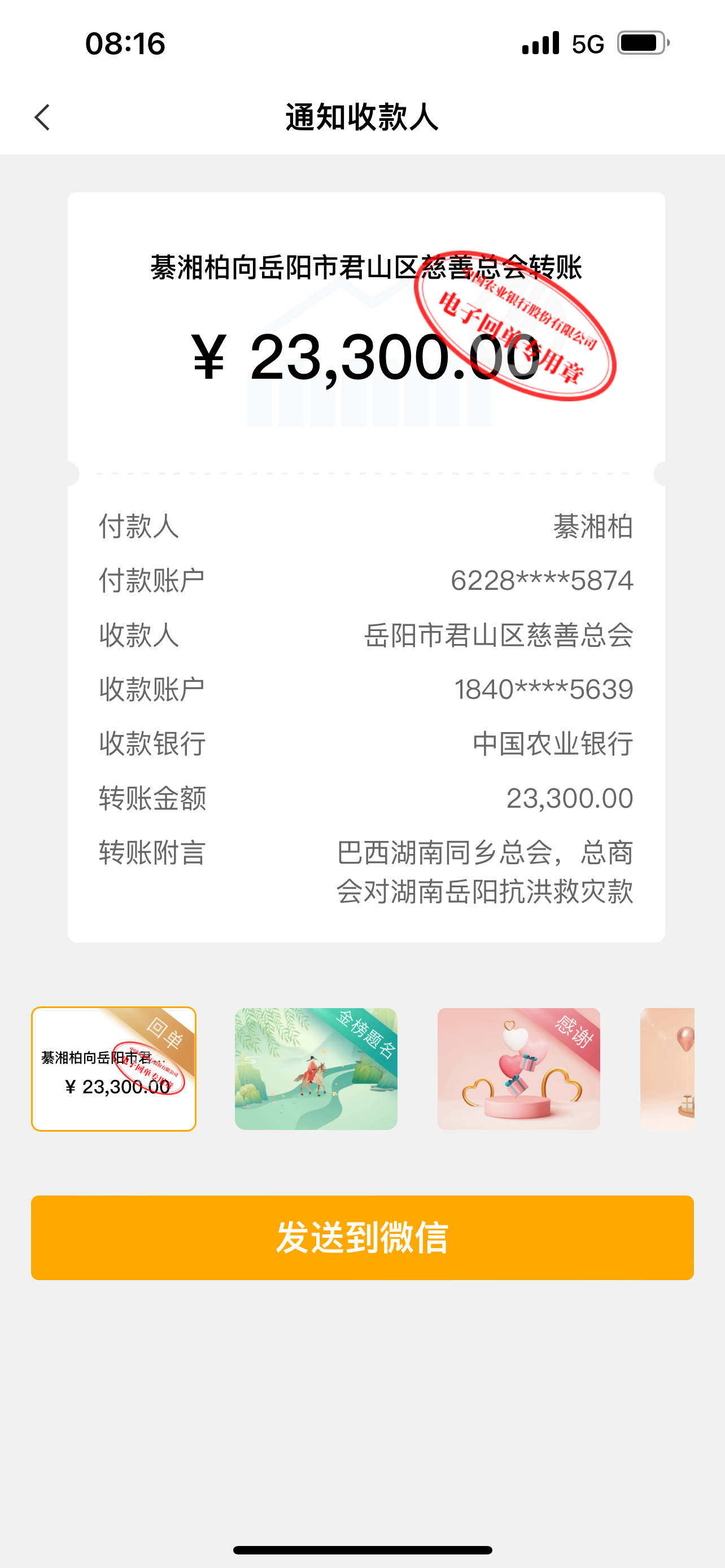The image size is (725, 1568).
Task: Choose the 金榜题名 card template
Action: point(316,1069)
